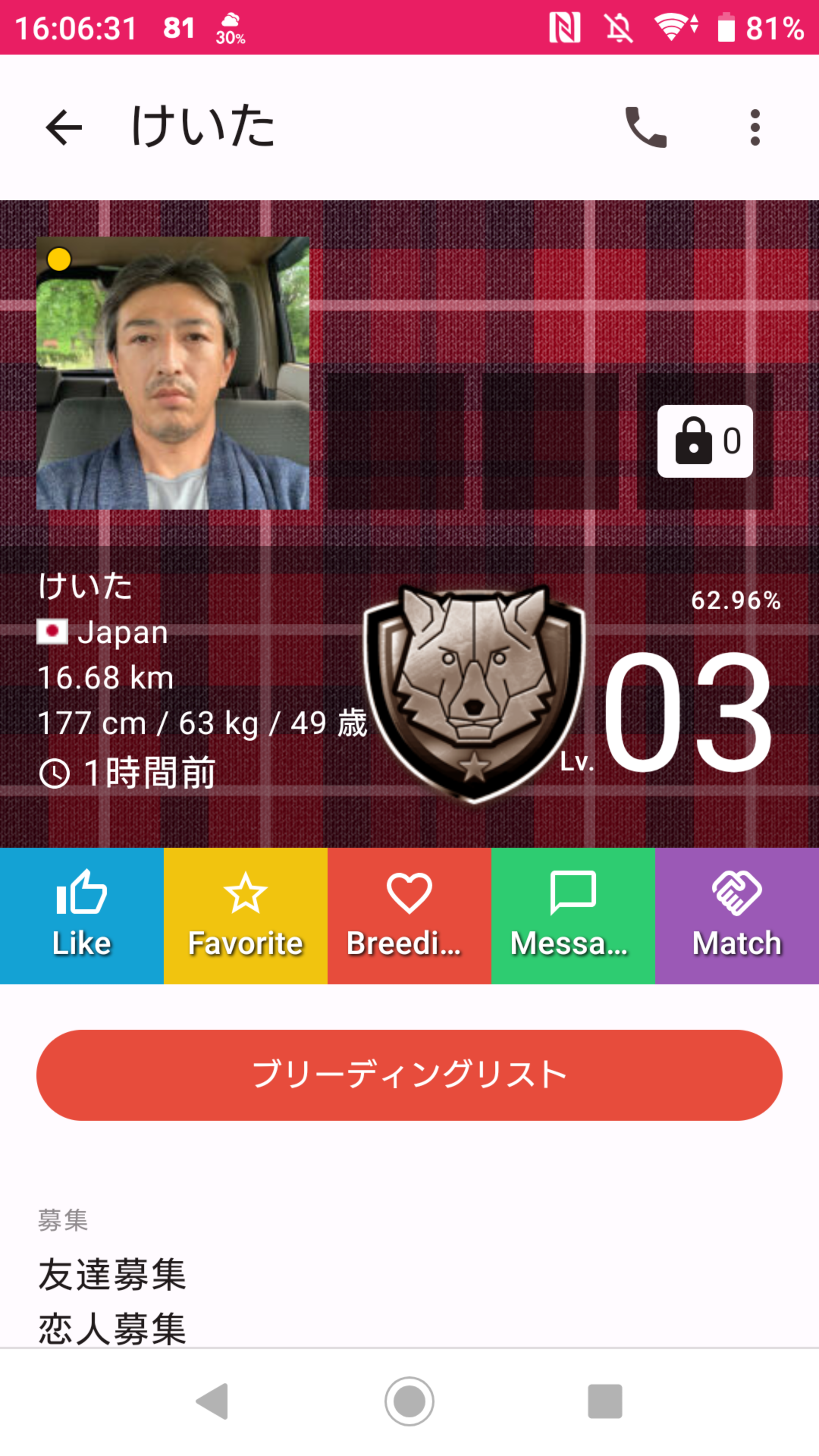Open the profile photo of けいた

[173, 373]
